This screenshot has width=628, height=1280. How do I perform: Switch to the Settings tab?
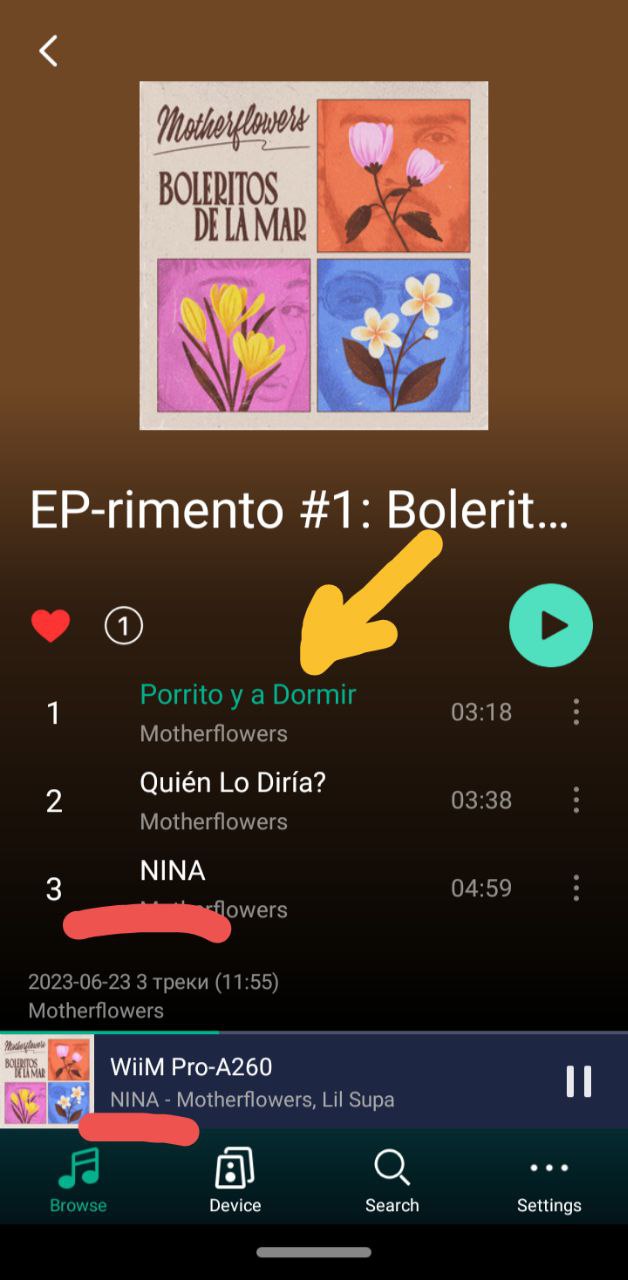[548, 1180]
